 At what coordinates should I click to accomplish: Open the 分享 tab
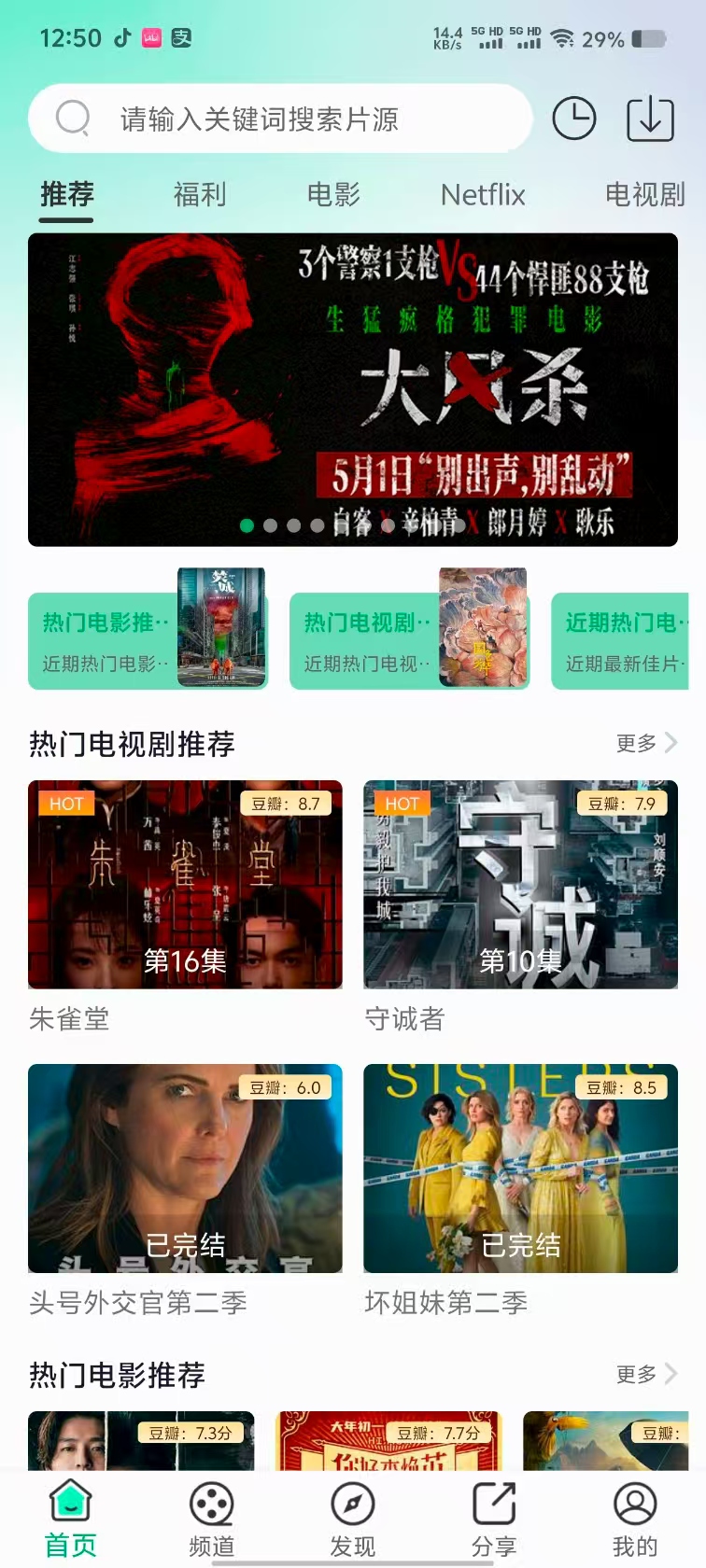click(494, 1518)
